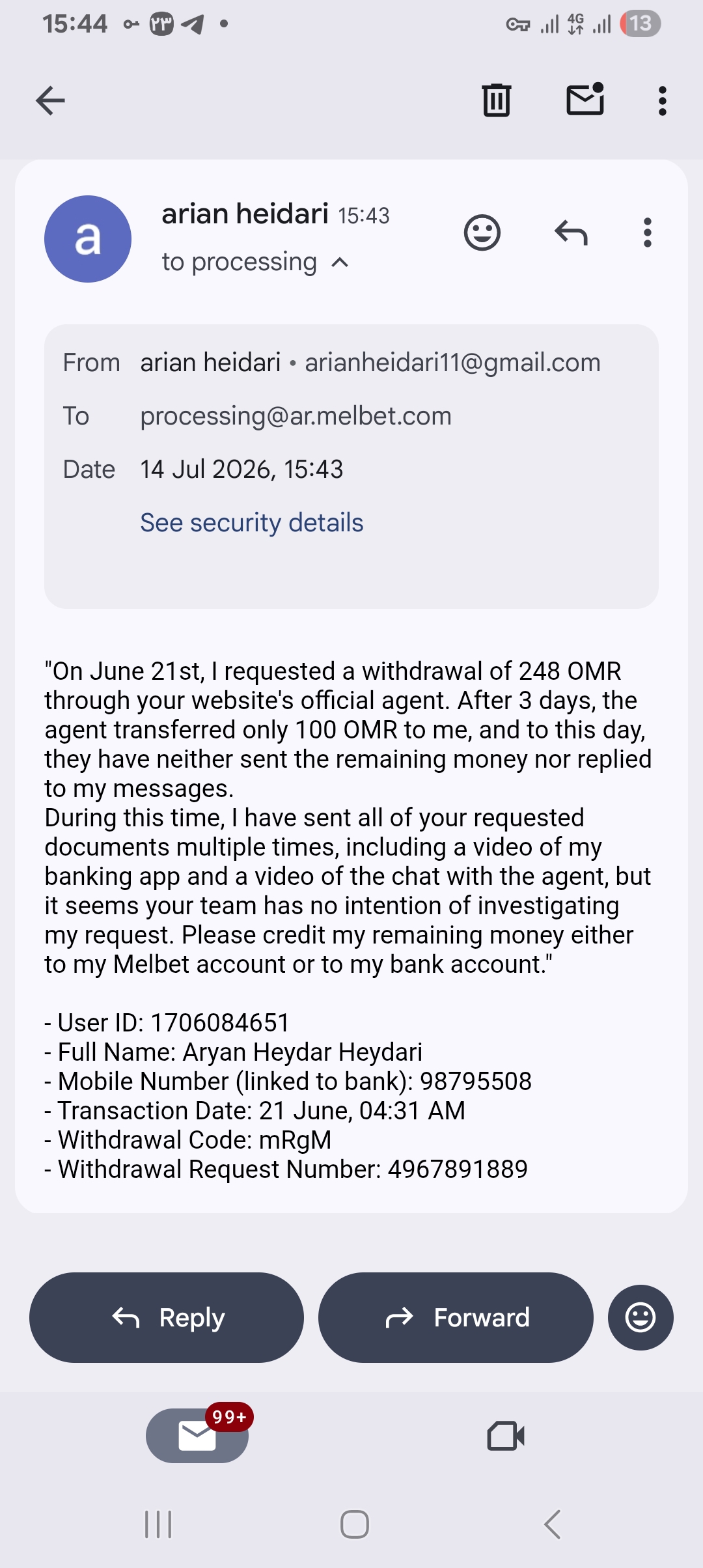Open See security details link
The height and width of the screenshot is (1568, 703).
pyautogui.click(x=252, y=522)
